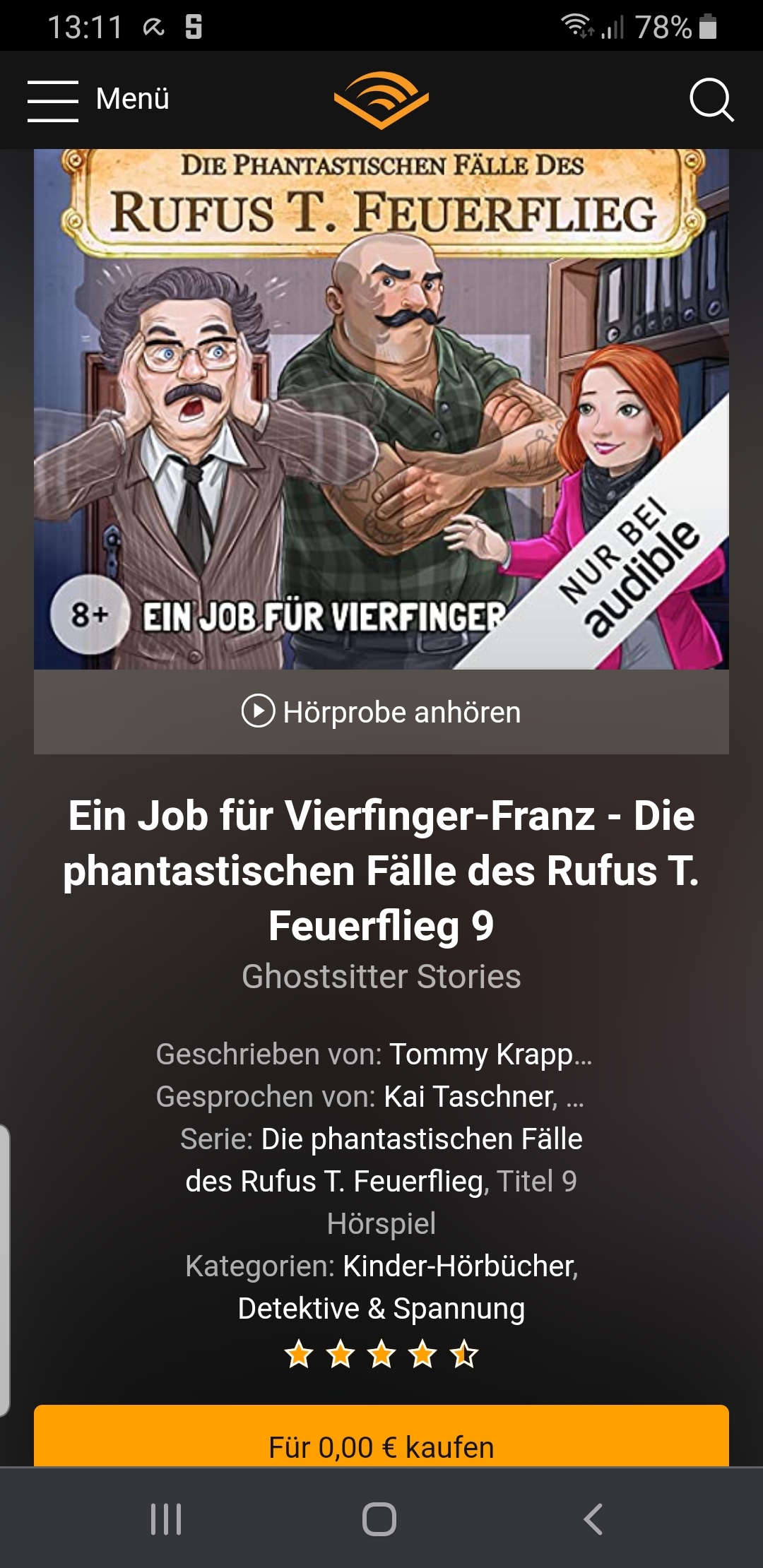Browse the Kinder-Hörbücher category
The image size is (763, 1568).
click(x=460, y=1266)
